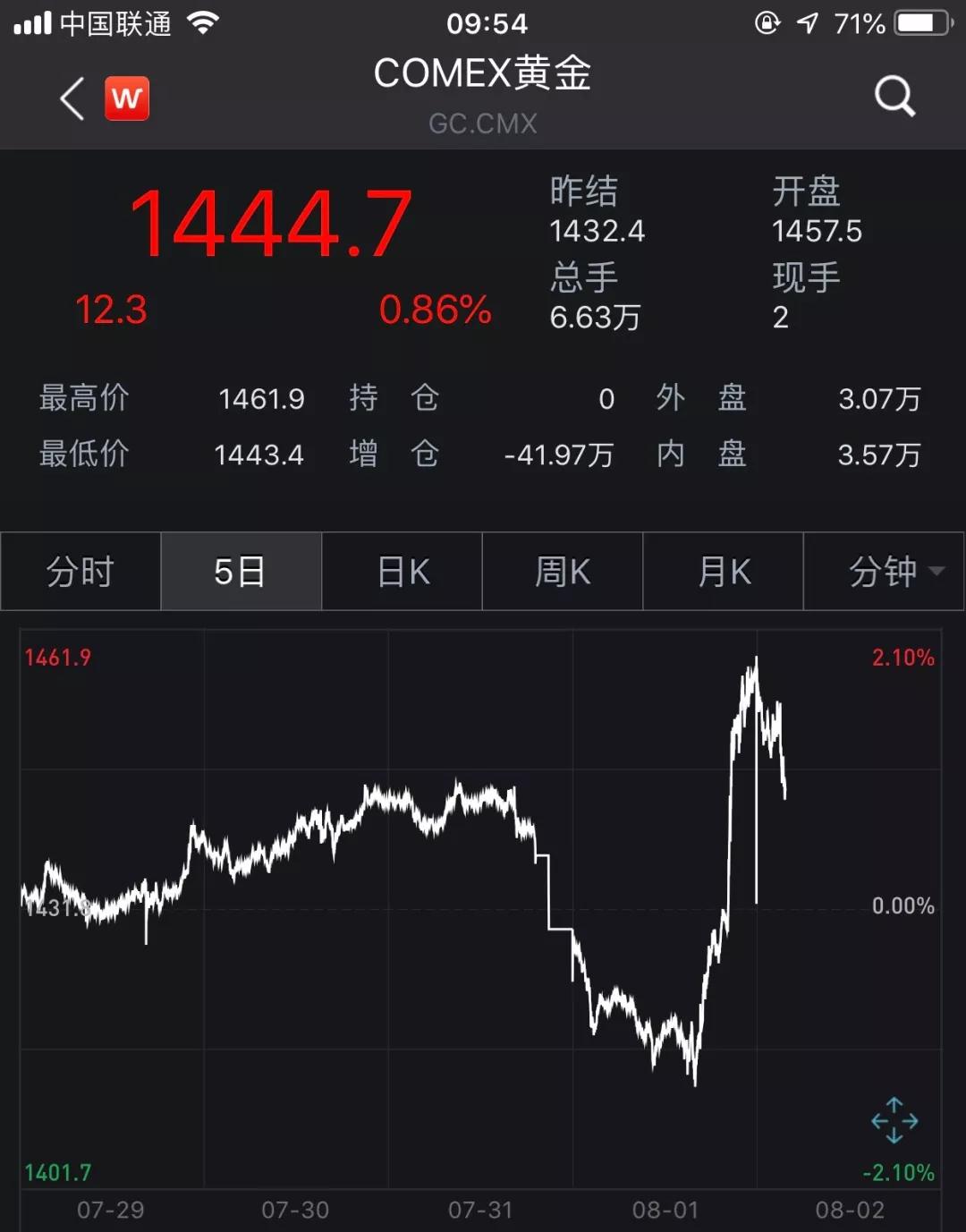Go back using the top-left arrow
This screenshot has height=1232, width=966.
(72, 98)
